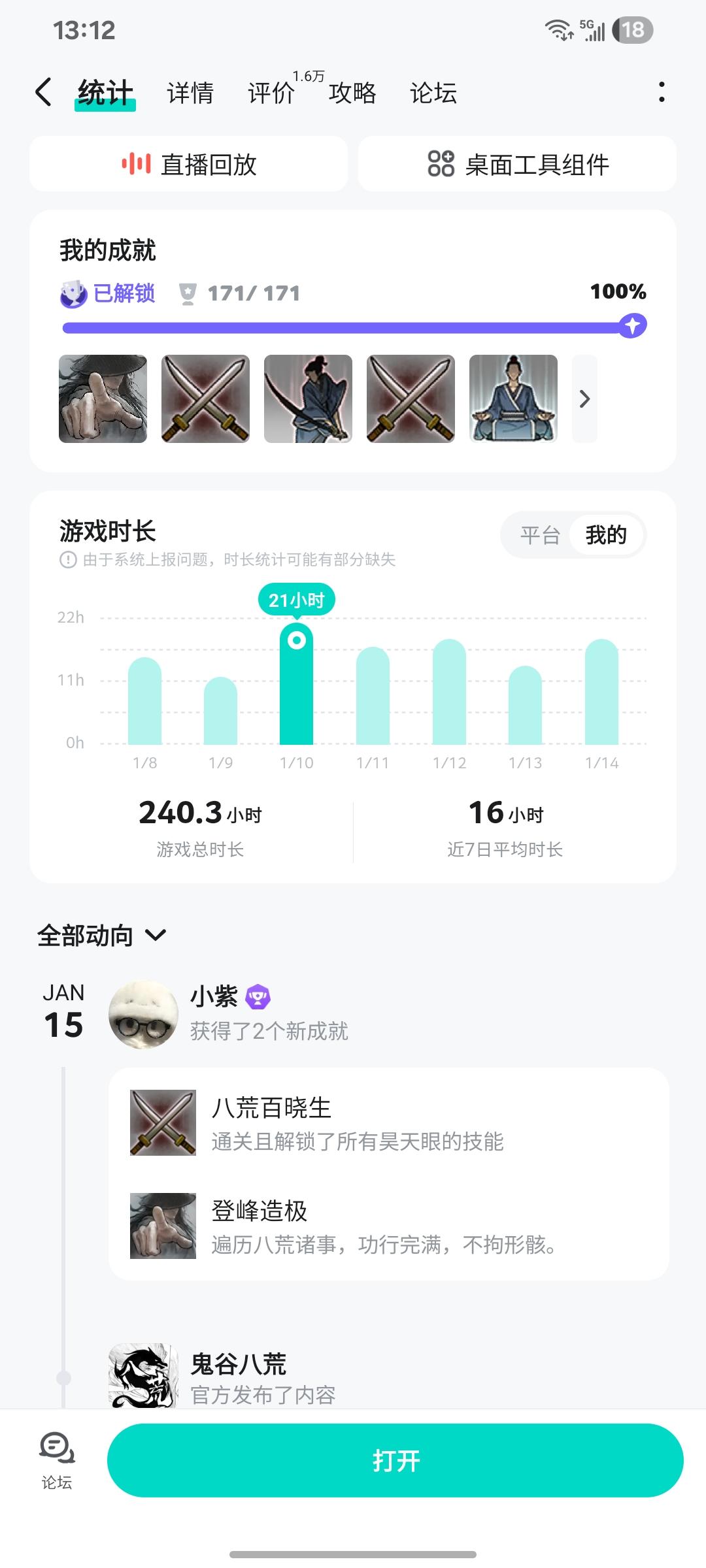Open 直播回放 live replay

[x=191, y=165]
